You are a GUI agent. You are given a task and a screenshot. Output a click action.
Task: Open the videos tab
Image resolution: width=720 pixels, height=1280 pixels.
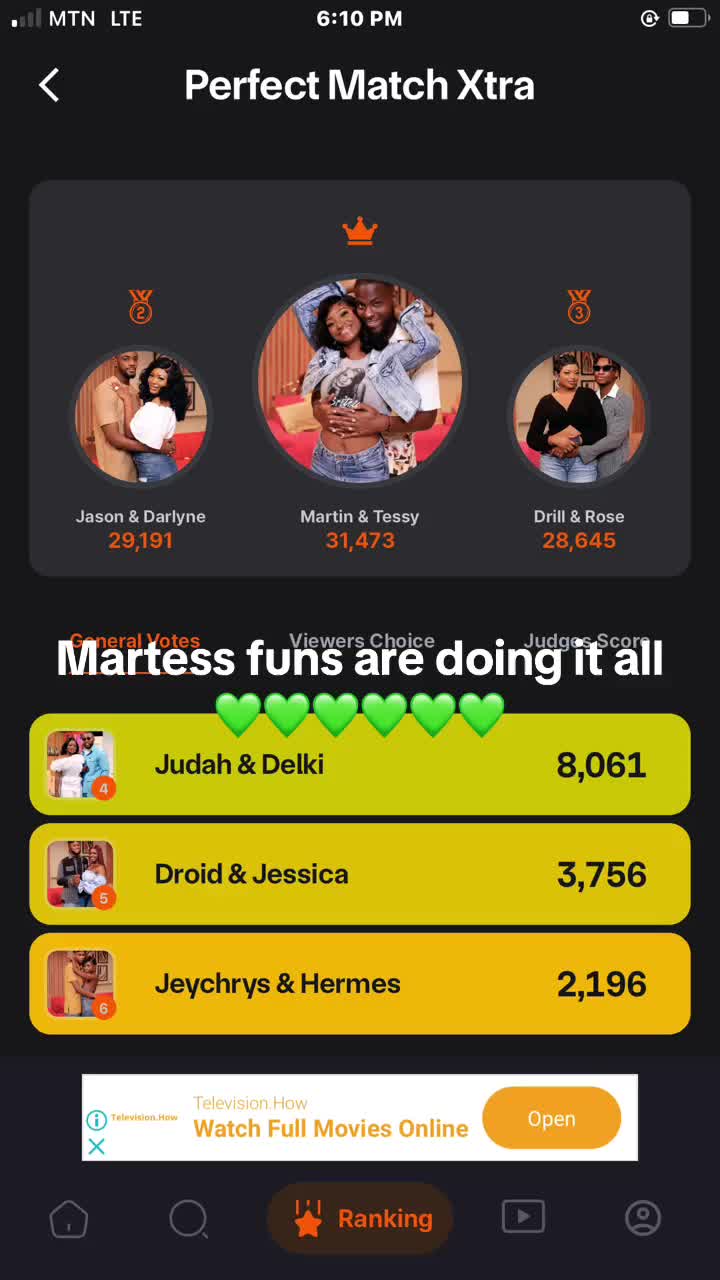click(x=523, y=1217)
